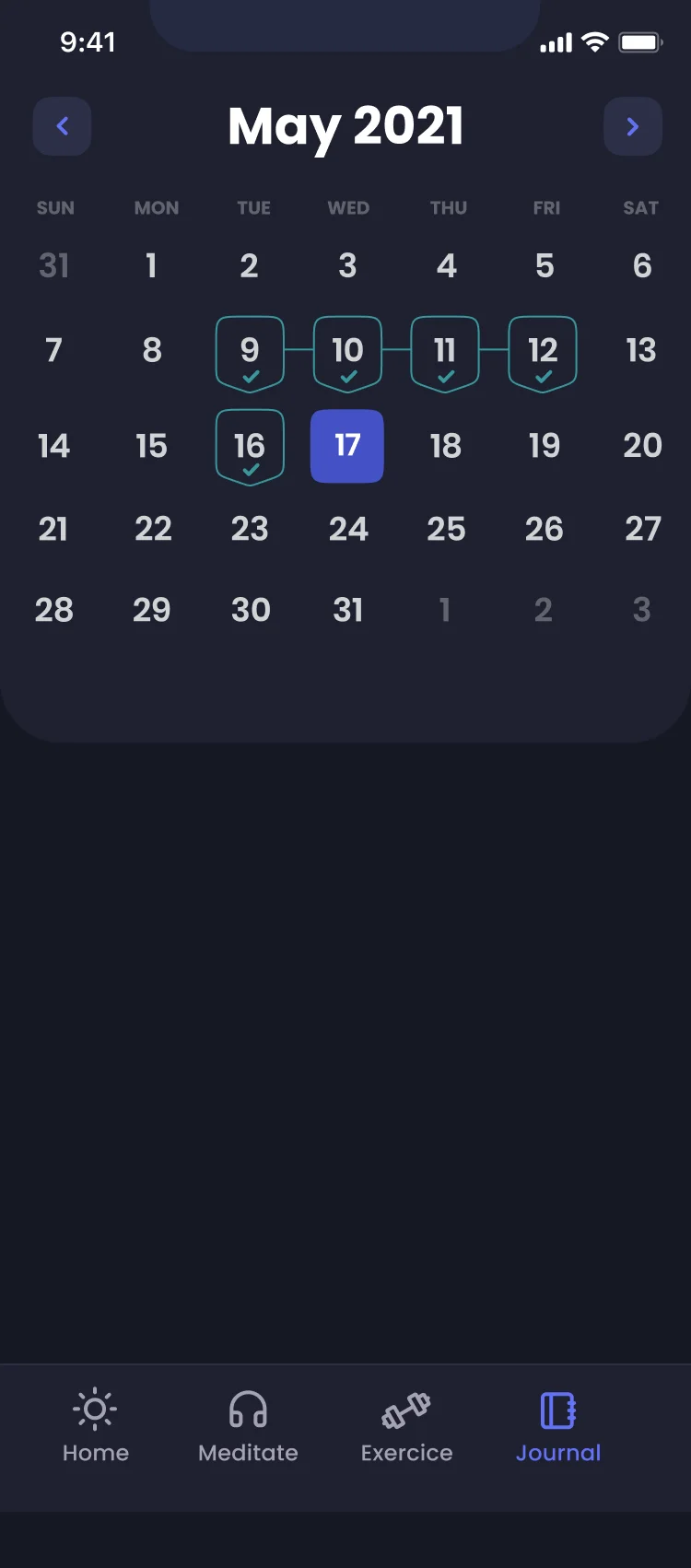Viewport: 691px width, 1568px height.
Task: Toggle completion on day 9 streak badge
Action: (250, 352)
